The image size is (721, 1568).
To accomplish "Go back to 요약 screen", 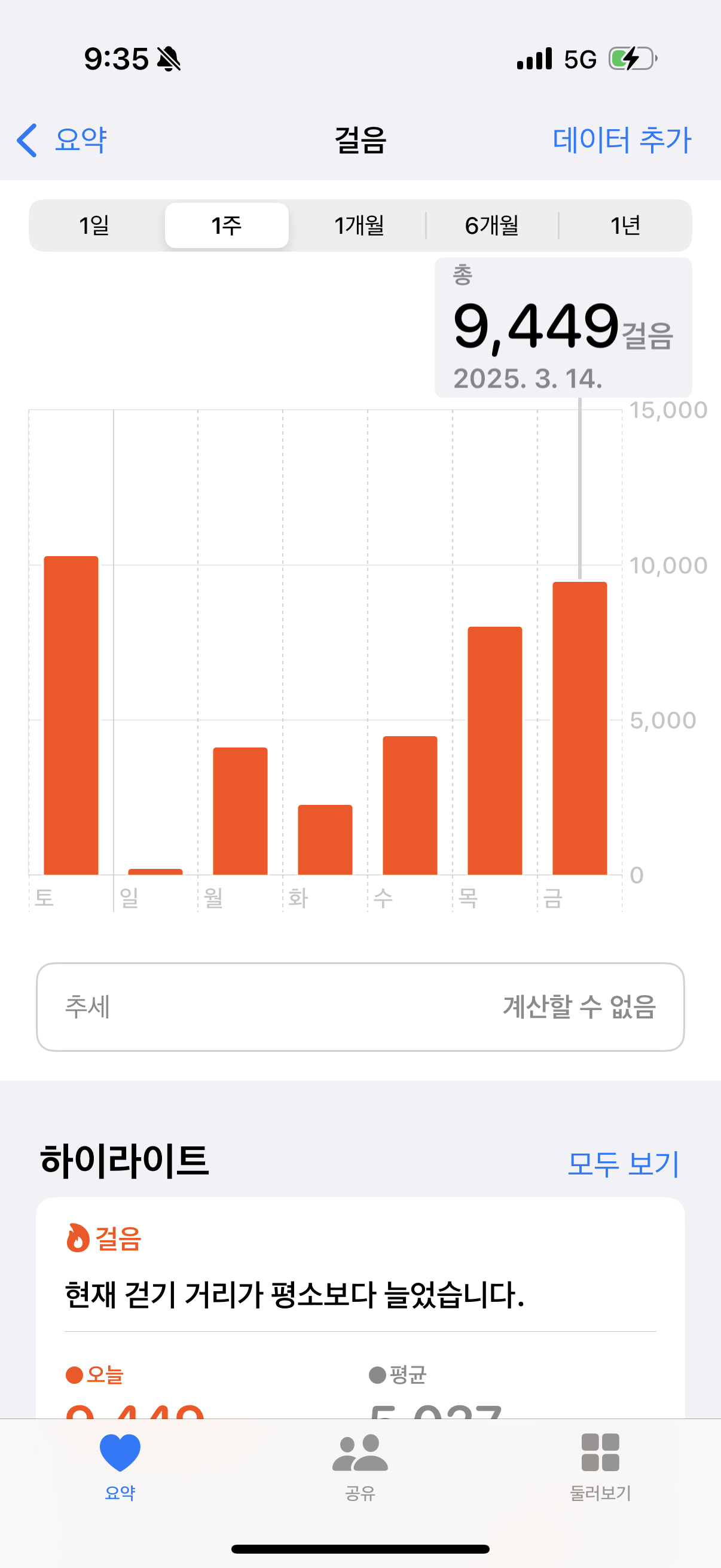I will pos(62,140).
